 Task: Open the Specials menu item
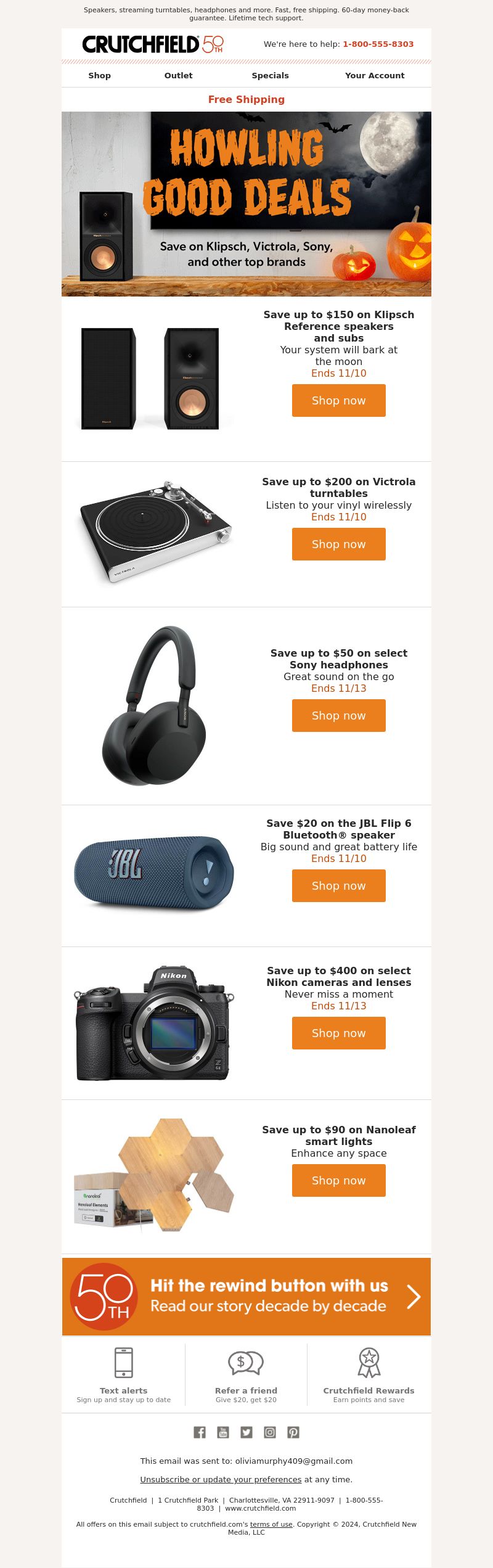click(x=270, y=75)
